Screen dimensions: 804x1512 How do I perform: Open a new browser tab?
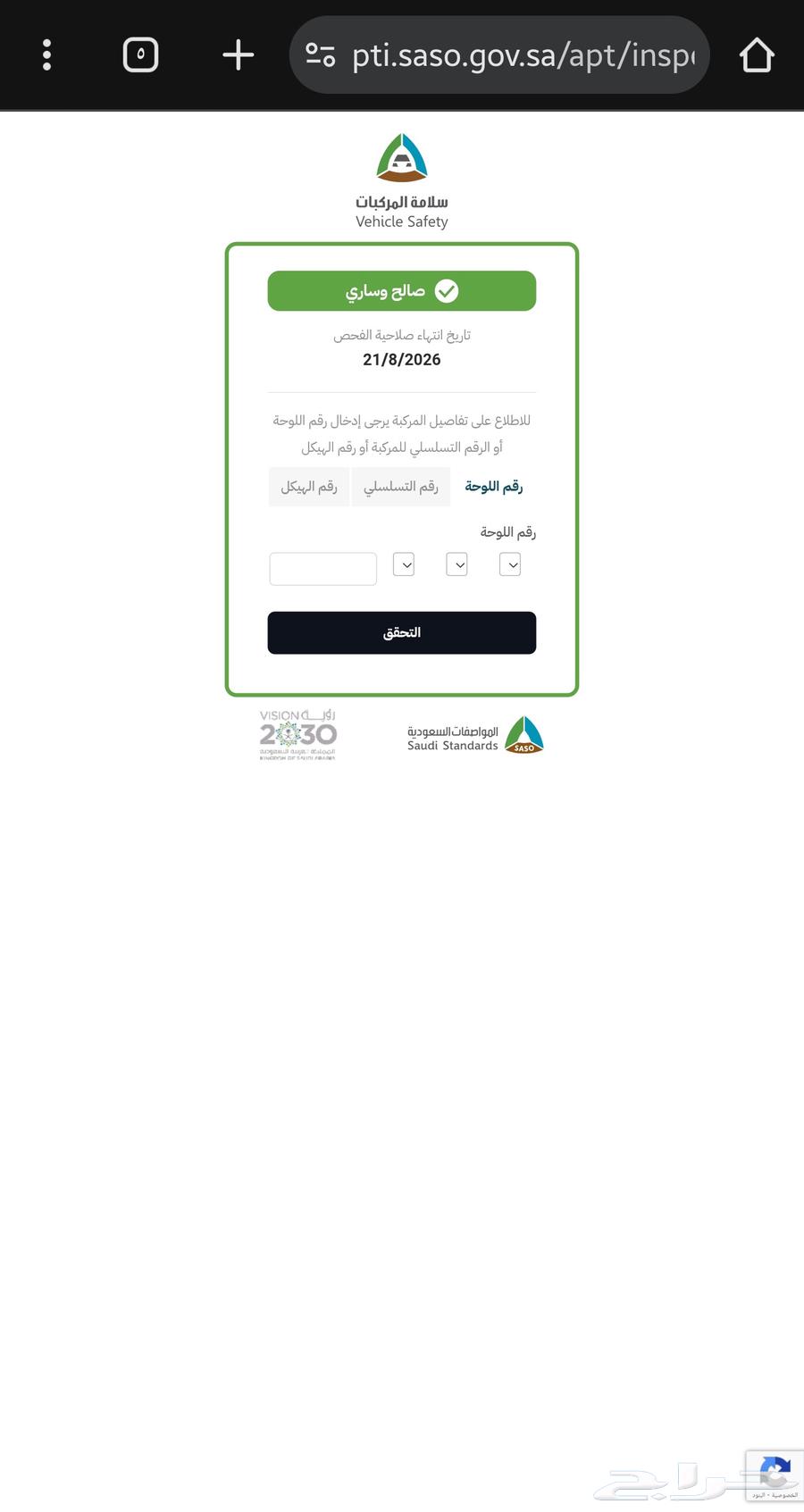pyautogui.click(x=238, y=55)
